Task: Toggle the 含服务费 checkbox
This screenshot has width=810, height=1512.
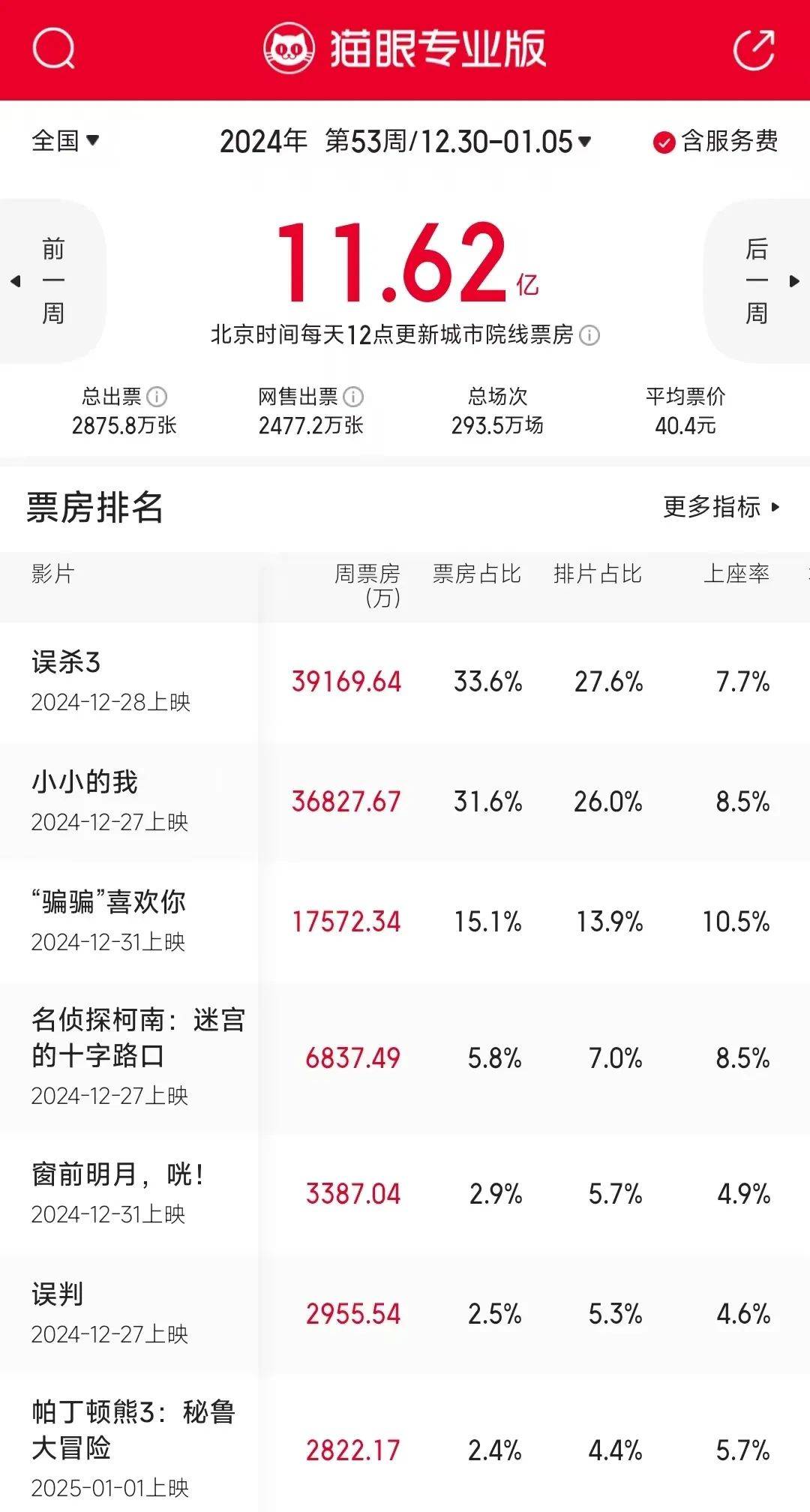Action: click(x=664, y=142)
